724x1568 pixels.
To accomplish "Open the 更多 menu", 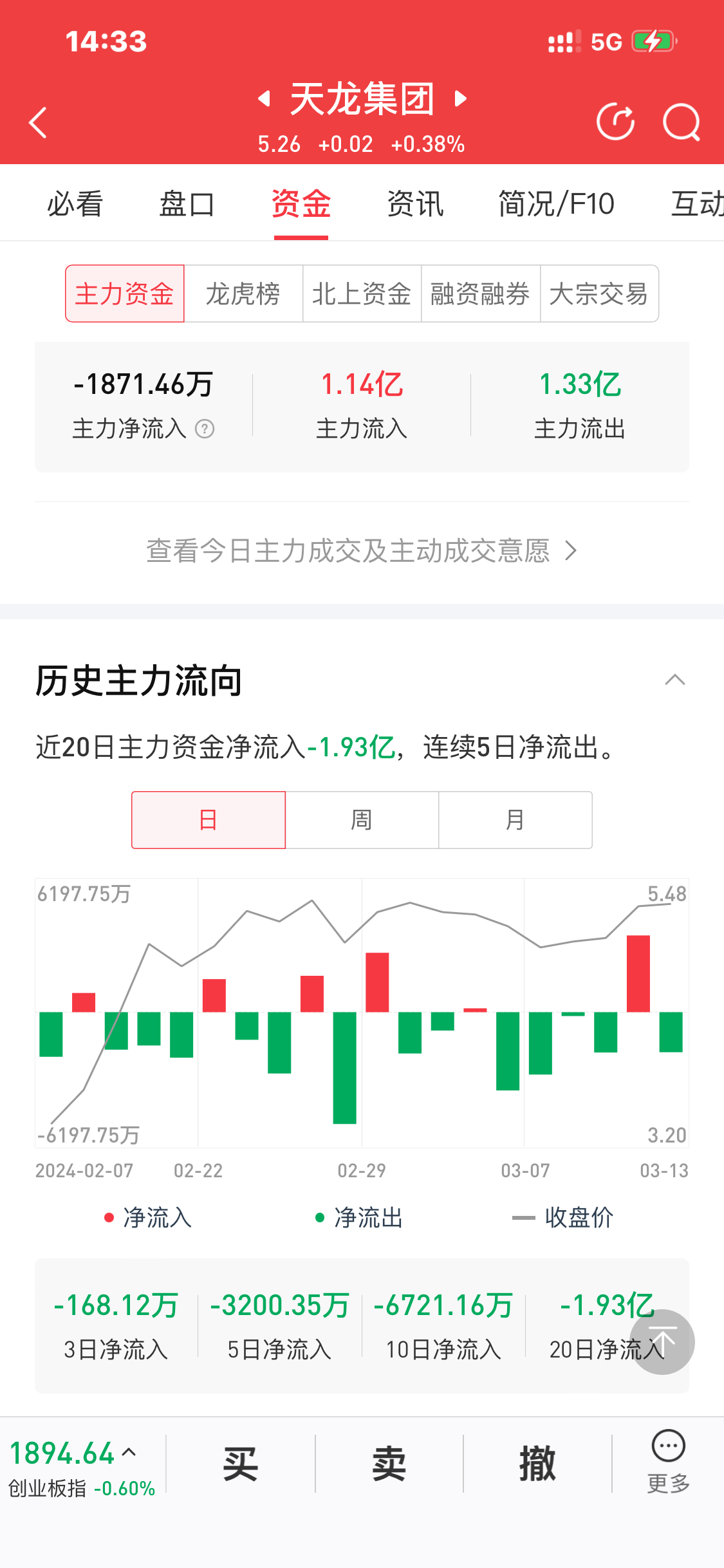I will click(668, 1462).
